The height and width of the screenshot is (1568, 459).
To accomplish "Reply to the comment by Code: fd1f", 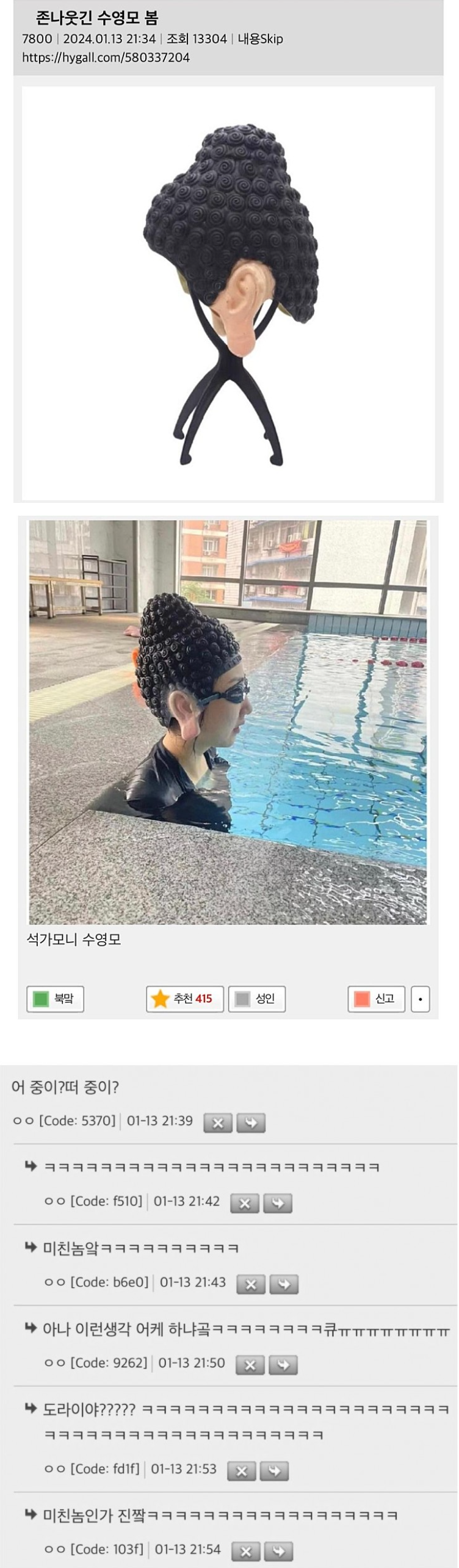I will (275, 1471).
